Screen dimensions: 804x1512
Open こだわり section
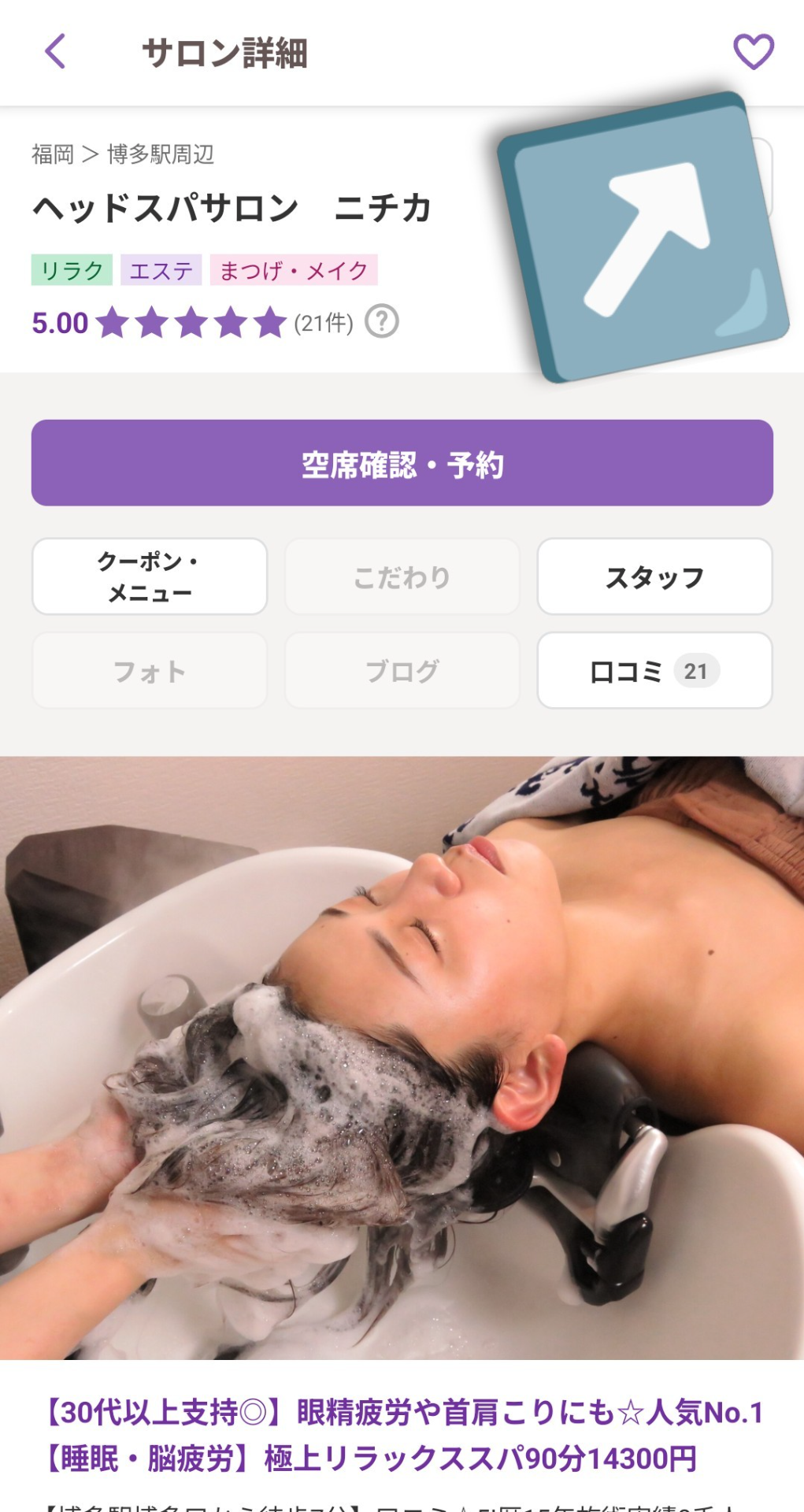pos(402,576)
